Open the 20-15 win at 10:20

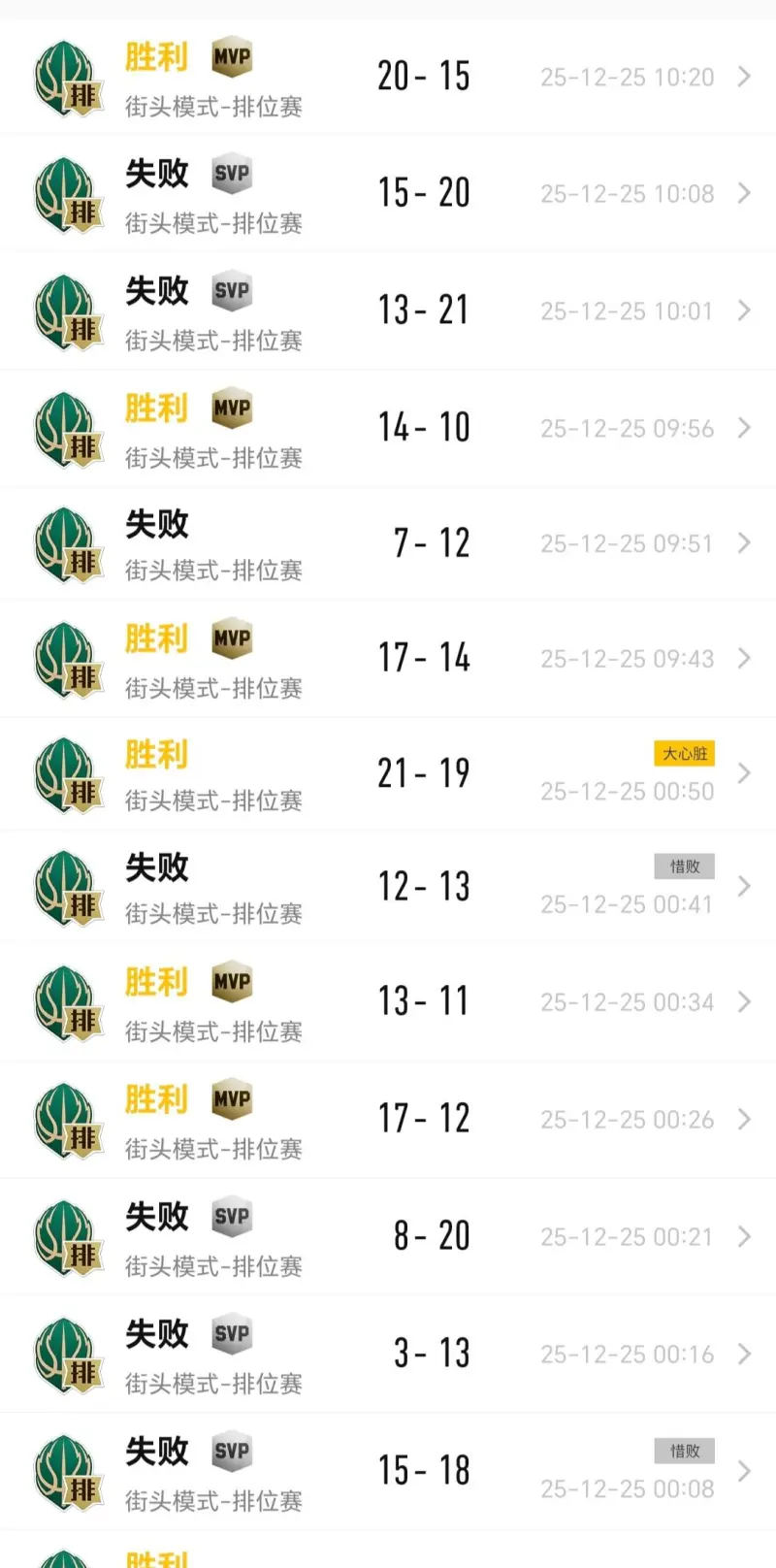pos(388,77)
